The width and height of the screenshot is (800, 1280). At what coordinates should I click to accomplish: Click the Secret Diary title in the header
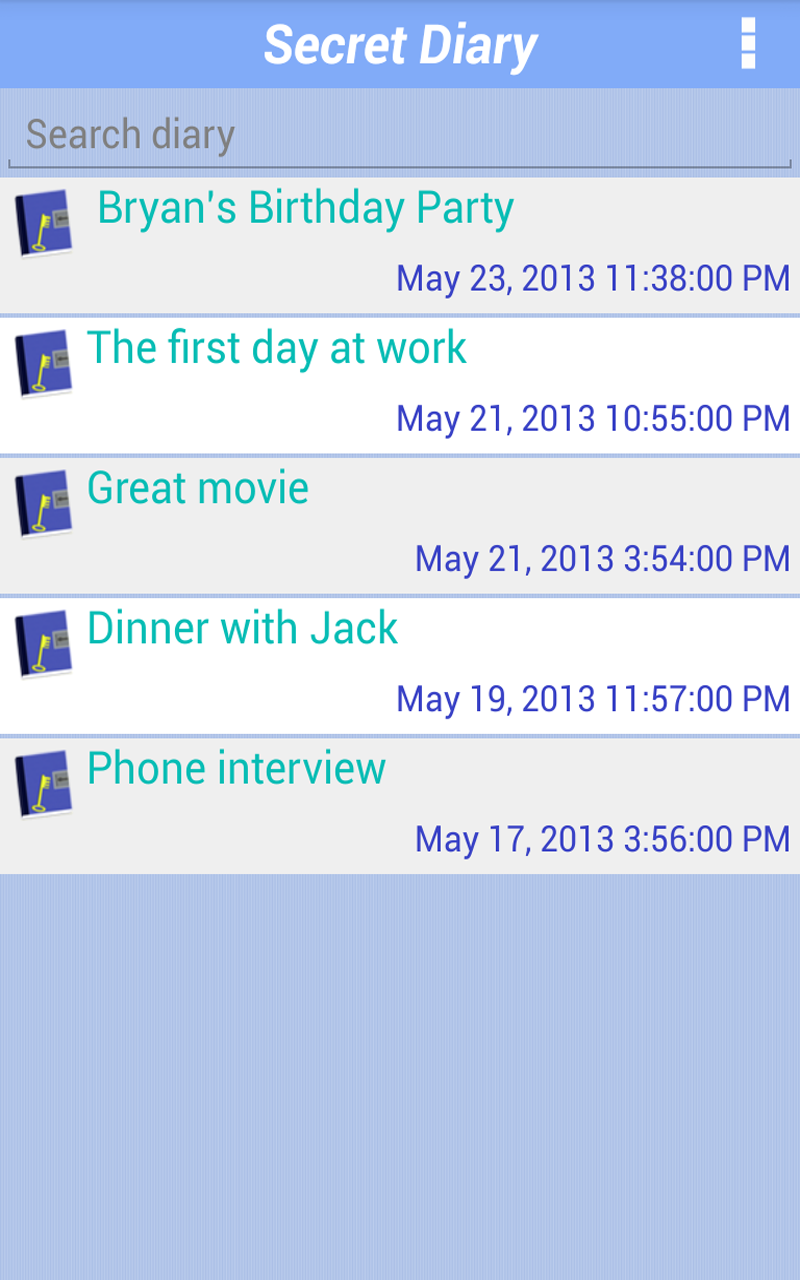400,44
